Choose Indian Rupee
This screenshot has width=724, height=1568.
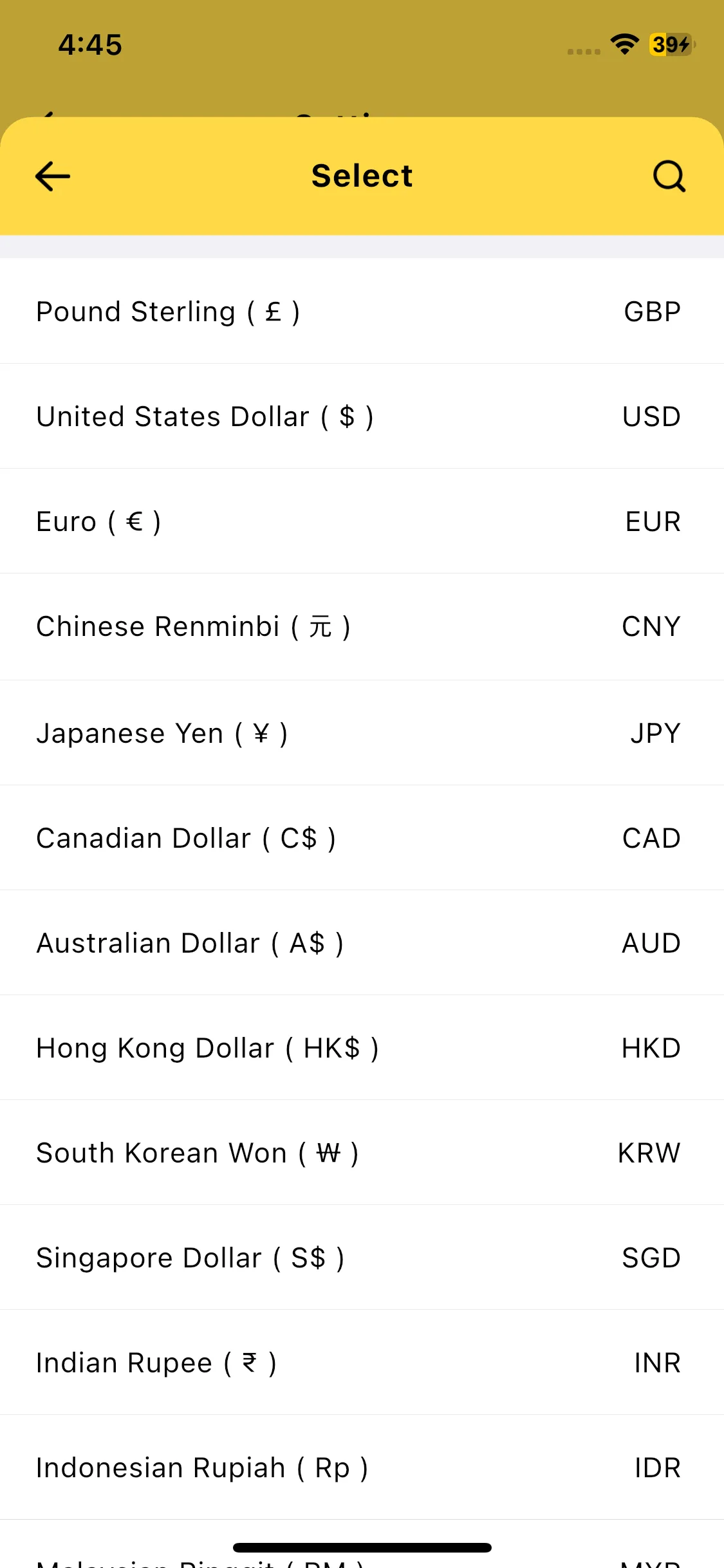362,1363
